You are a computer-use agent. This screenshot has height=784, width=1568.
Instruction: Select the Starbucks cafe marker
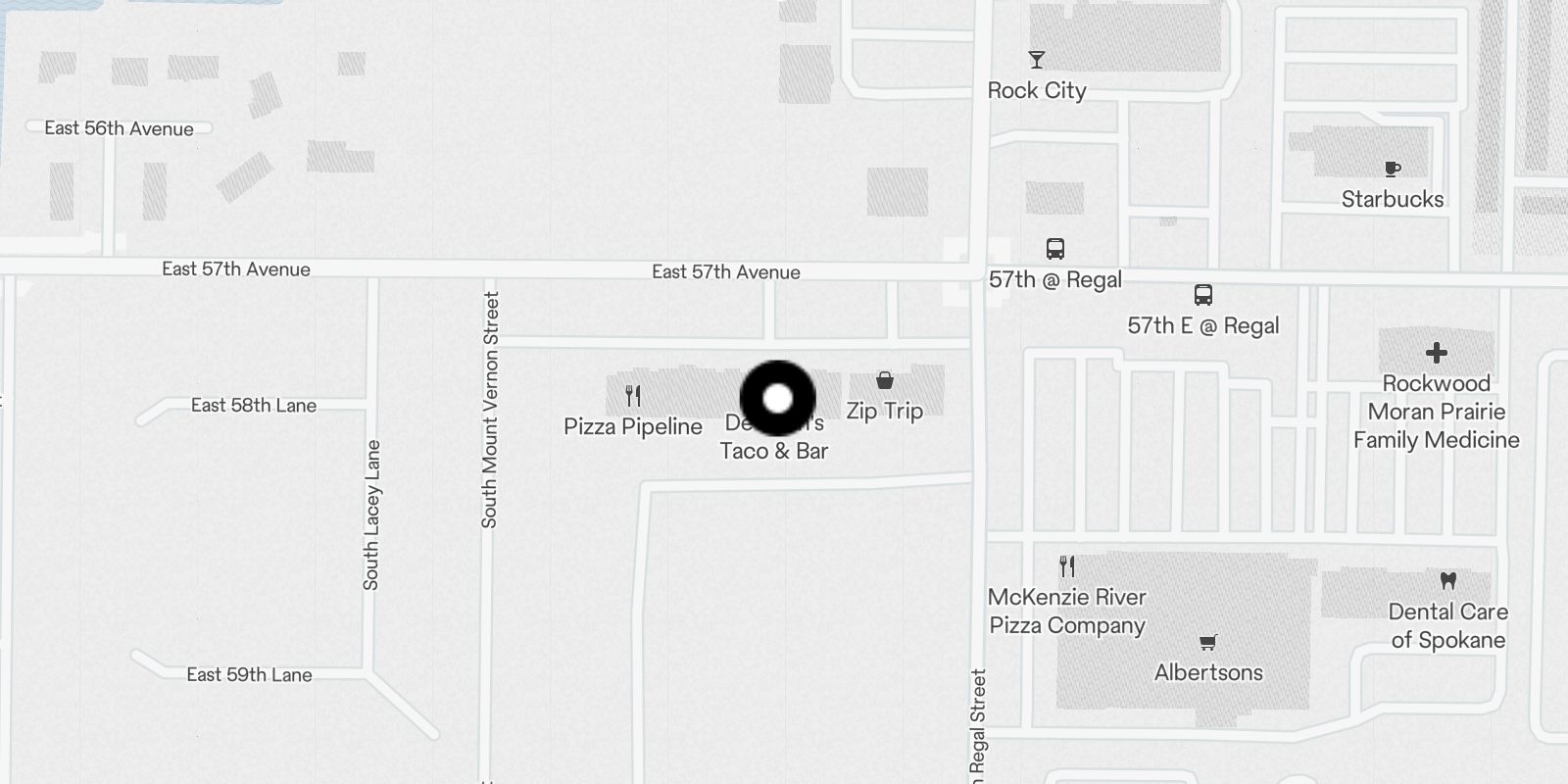(1393, 170)
